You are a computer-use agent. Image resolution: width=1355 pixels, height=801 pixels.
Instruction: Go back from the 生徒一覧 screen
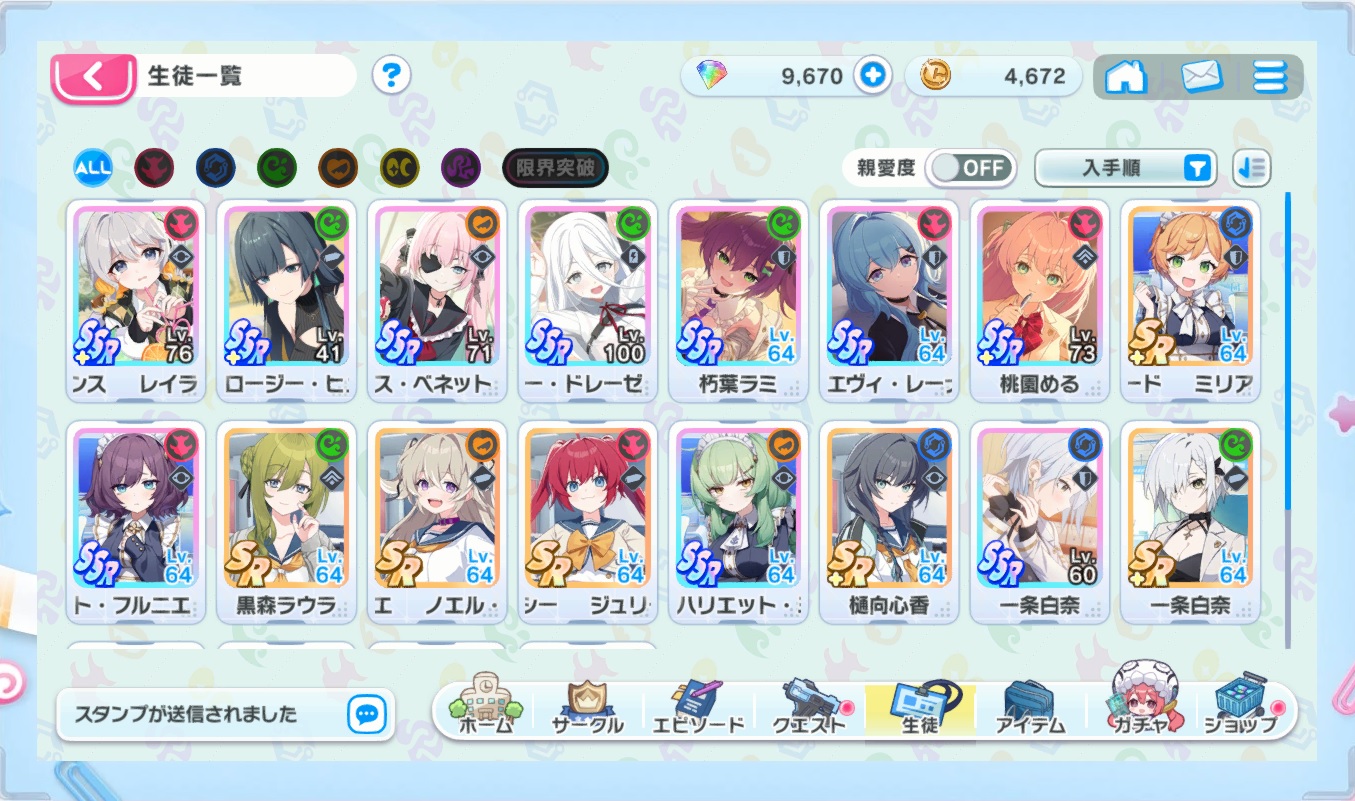(93, 78)
